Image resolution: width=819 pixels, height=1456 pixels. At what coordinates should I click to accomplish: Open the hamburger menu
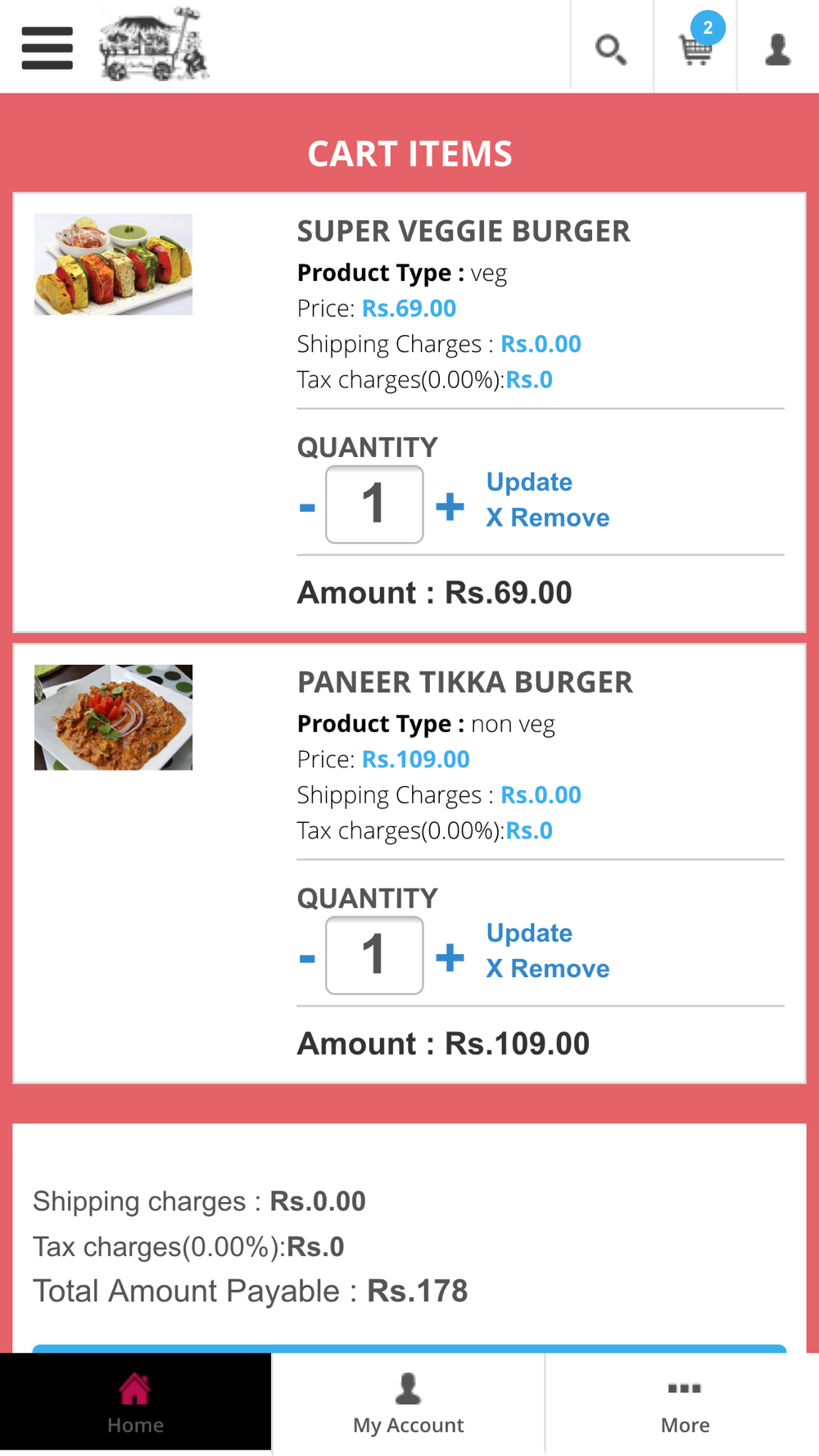pyautogui.click(x=47, y=47)
